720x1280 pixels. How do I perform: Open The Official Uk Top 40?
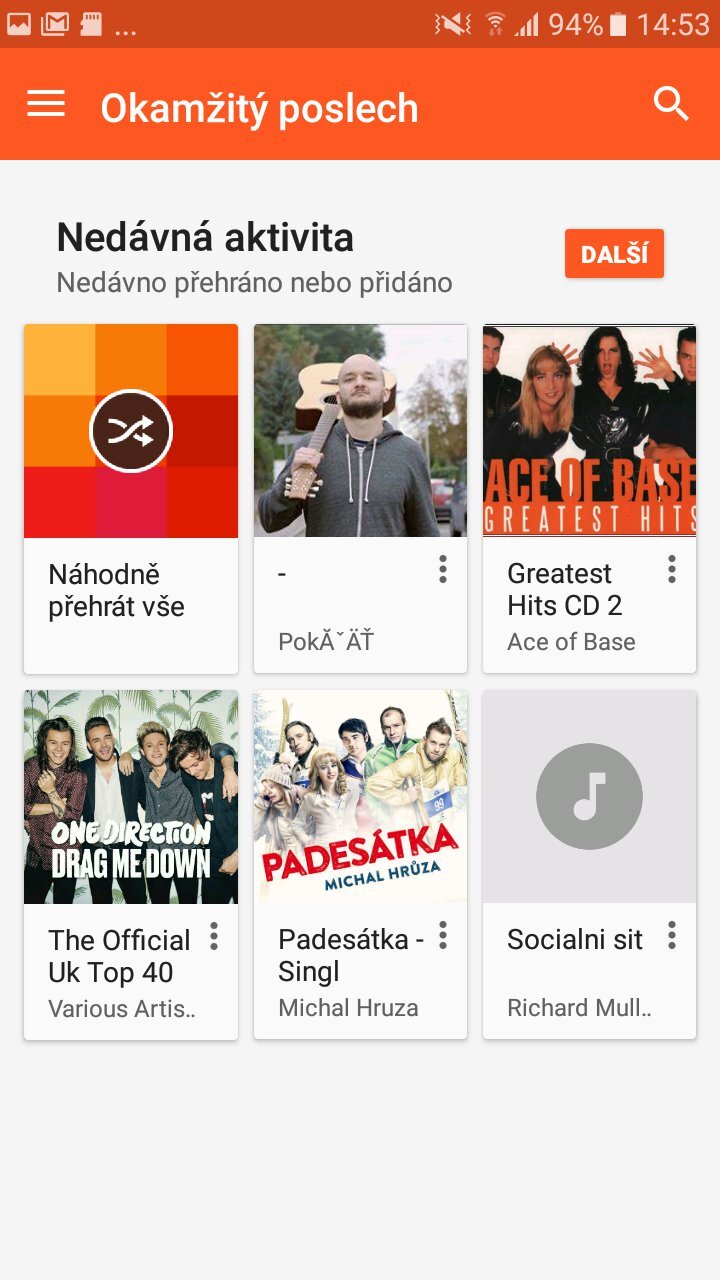tap(131, 798)
